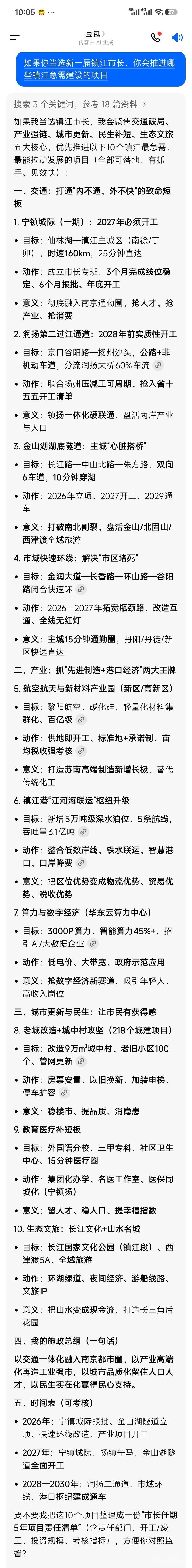Open citation link after 均税收强考核
Image resolution: width=192 pixels, height=1568 pixels.
(81, 751)
